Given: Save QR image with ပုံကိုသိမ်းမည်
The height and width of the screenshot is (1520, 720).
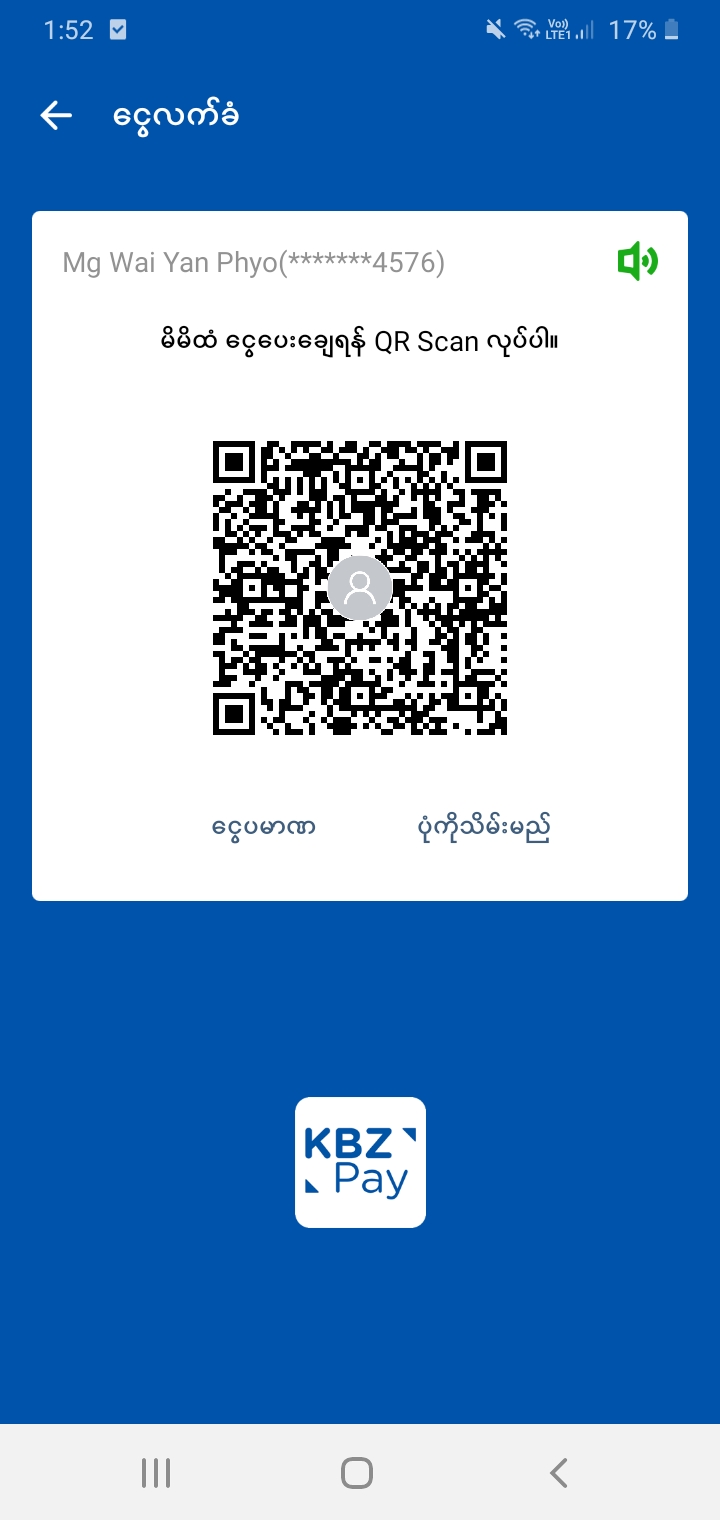Looking at the screenshot, I should tap(484, 828).
